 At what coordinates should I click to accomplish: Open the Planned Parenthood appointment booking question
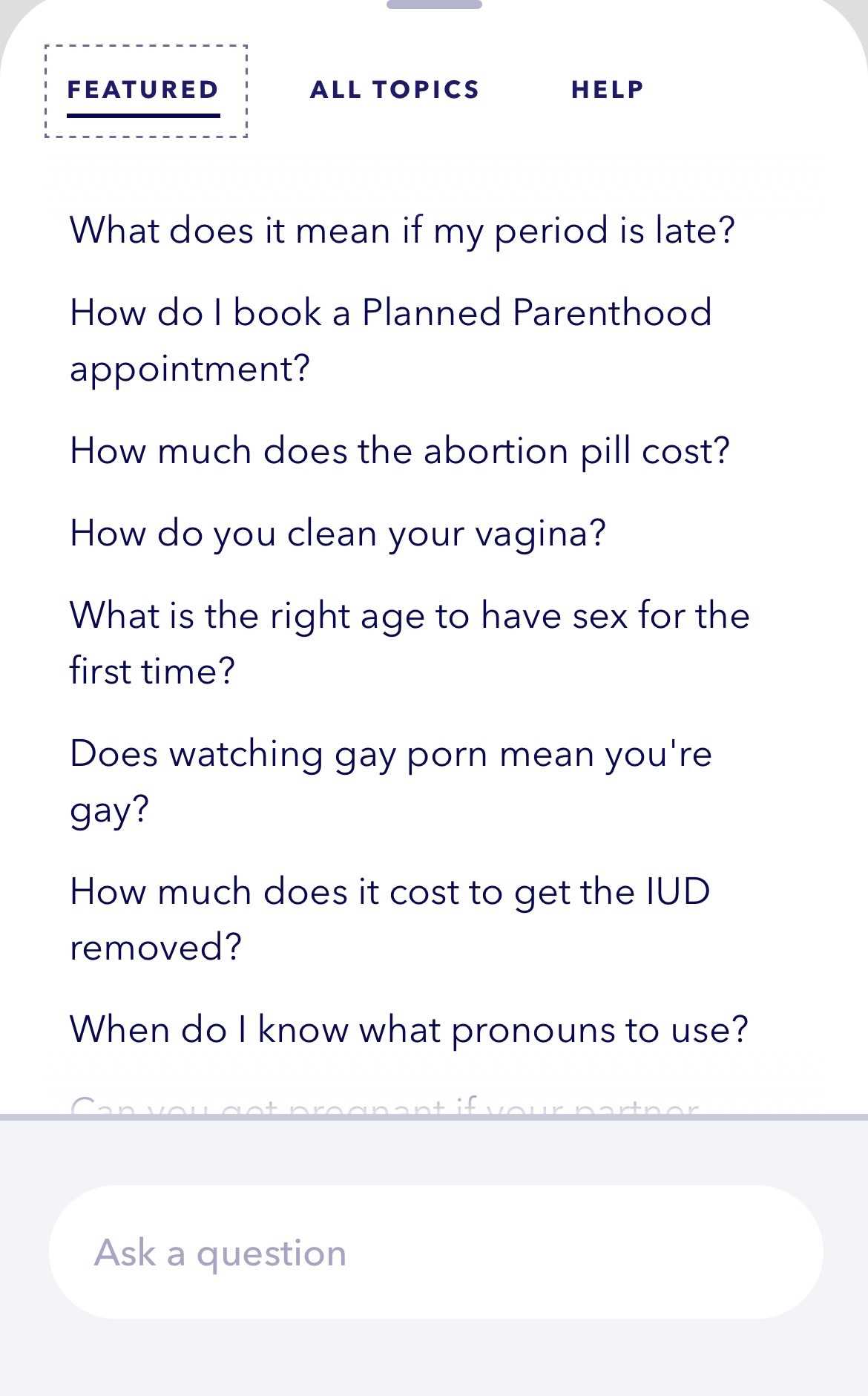click(391, 340)
